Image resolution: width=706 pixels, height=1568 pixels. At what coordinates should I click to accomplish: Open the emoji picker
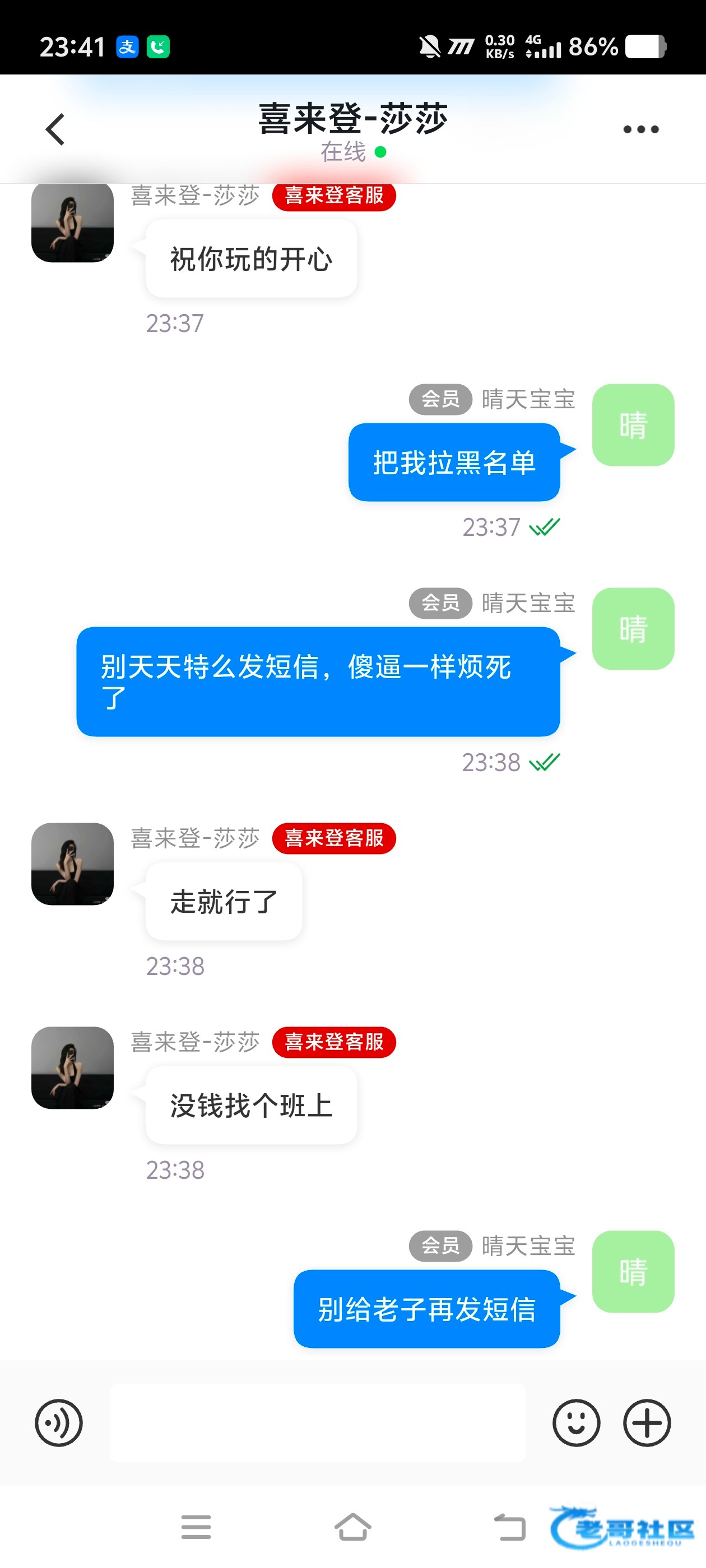[576, 1422]
